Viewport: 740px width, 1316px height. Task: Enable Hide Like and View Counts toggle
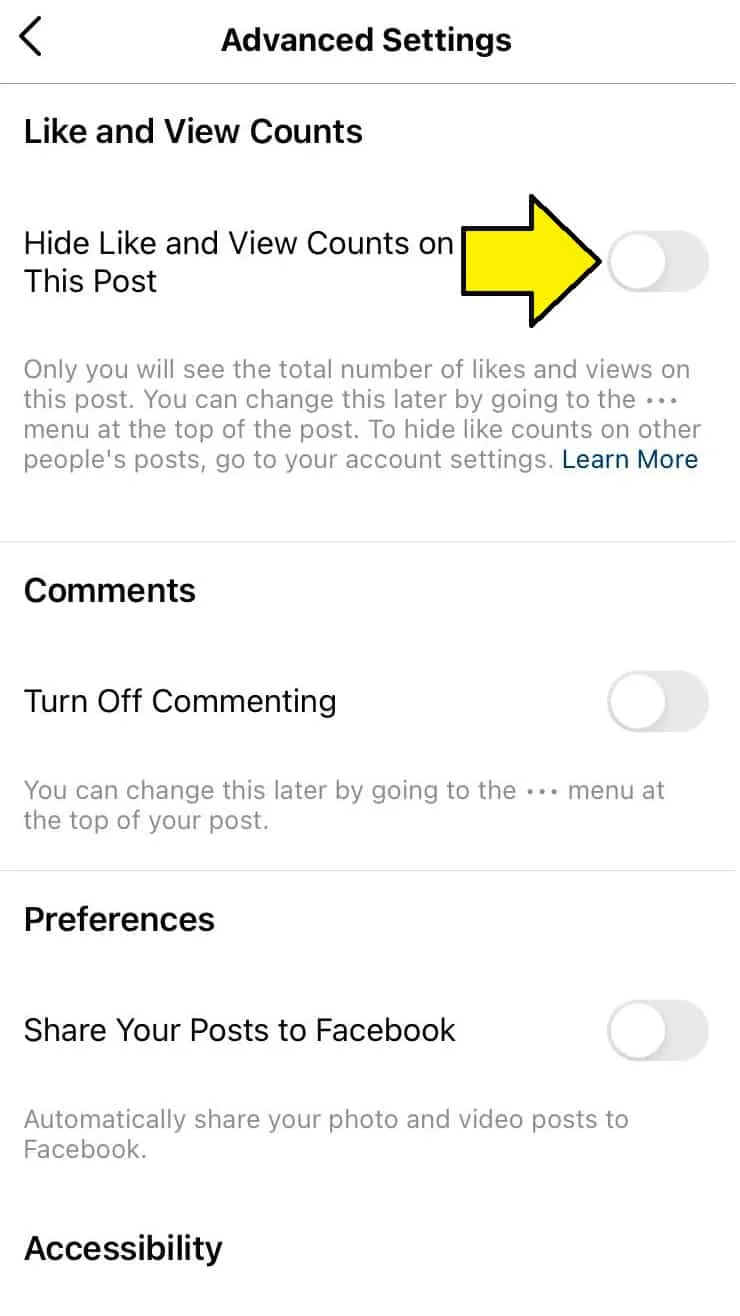658,263
